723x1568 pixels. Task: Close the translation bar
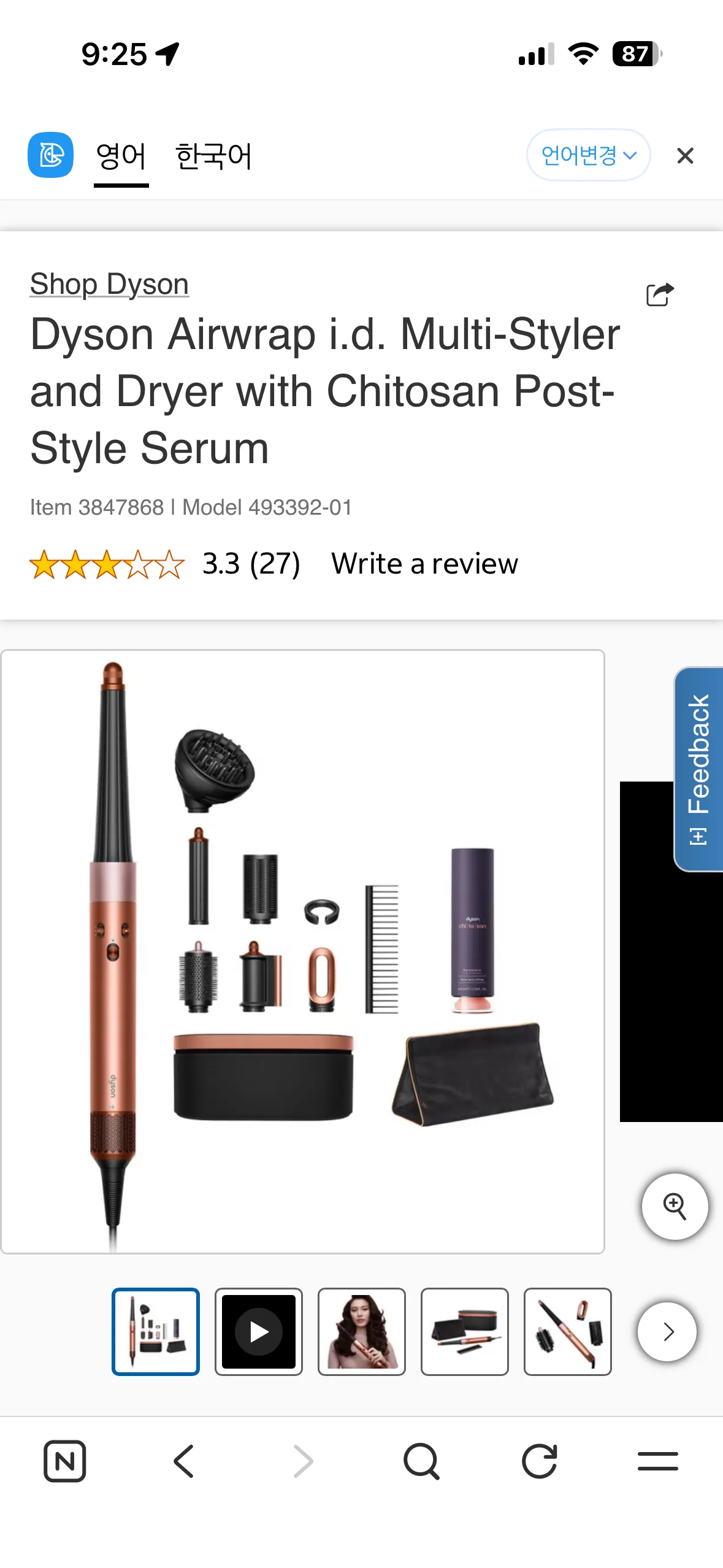coord(685,156)
